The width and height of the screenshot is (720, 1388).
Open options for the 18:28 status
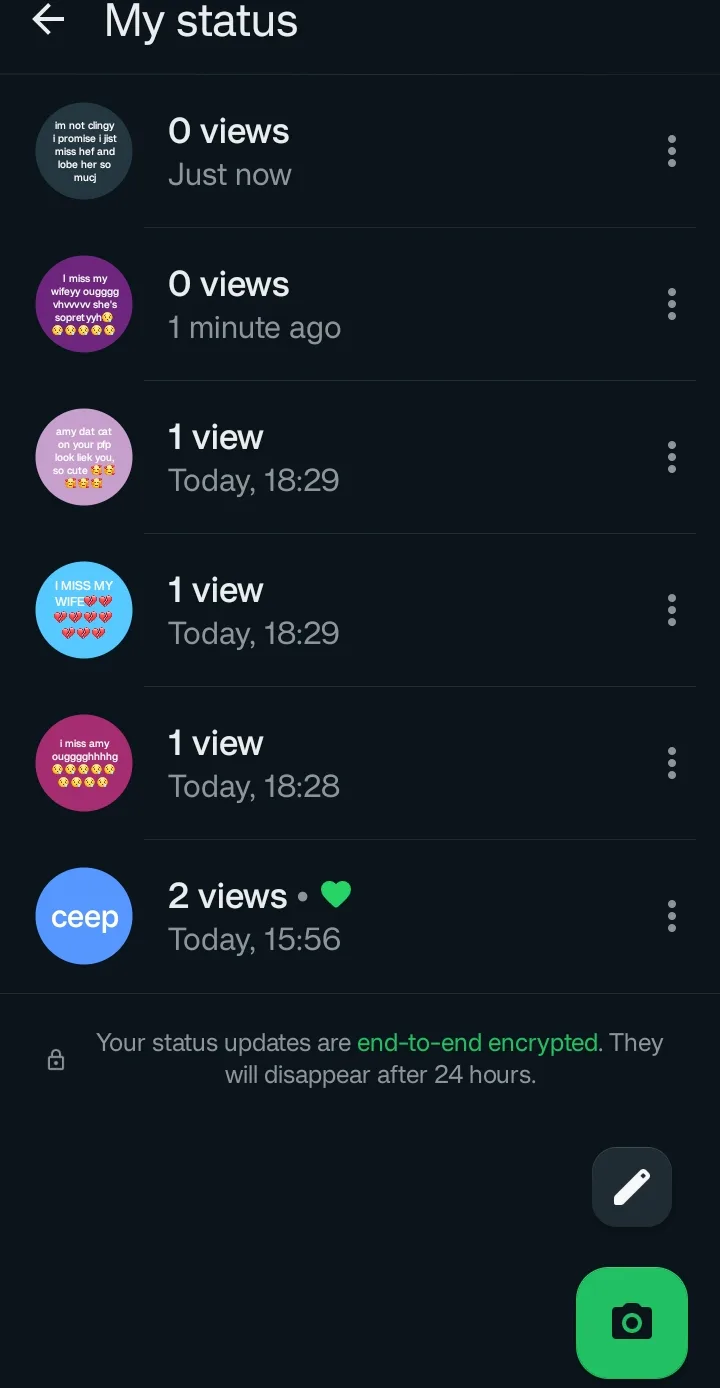(672, 763)
